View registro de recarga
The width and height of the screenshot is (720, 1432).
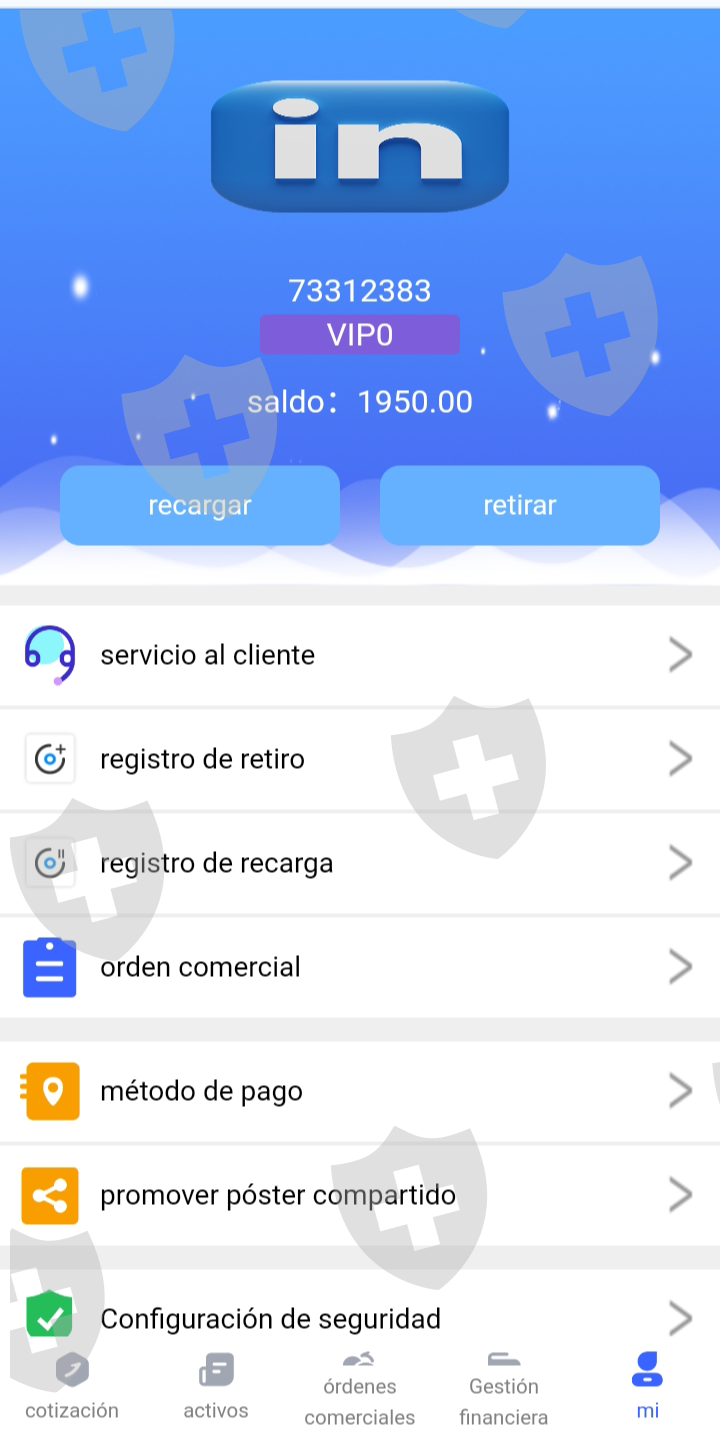[360, 863]
